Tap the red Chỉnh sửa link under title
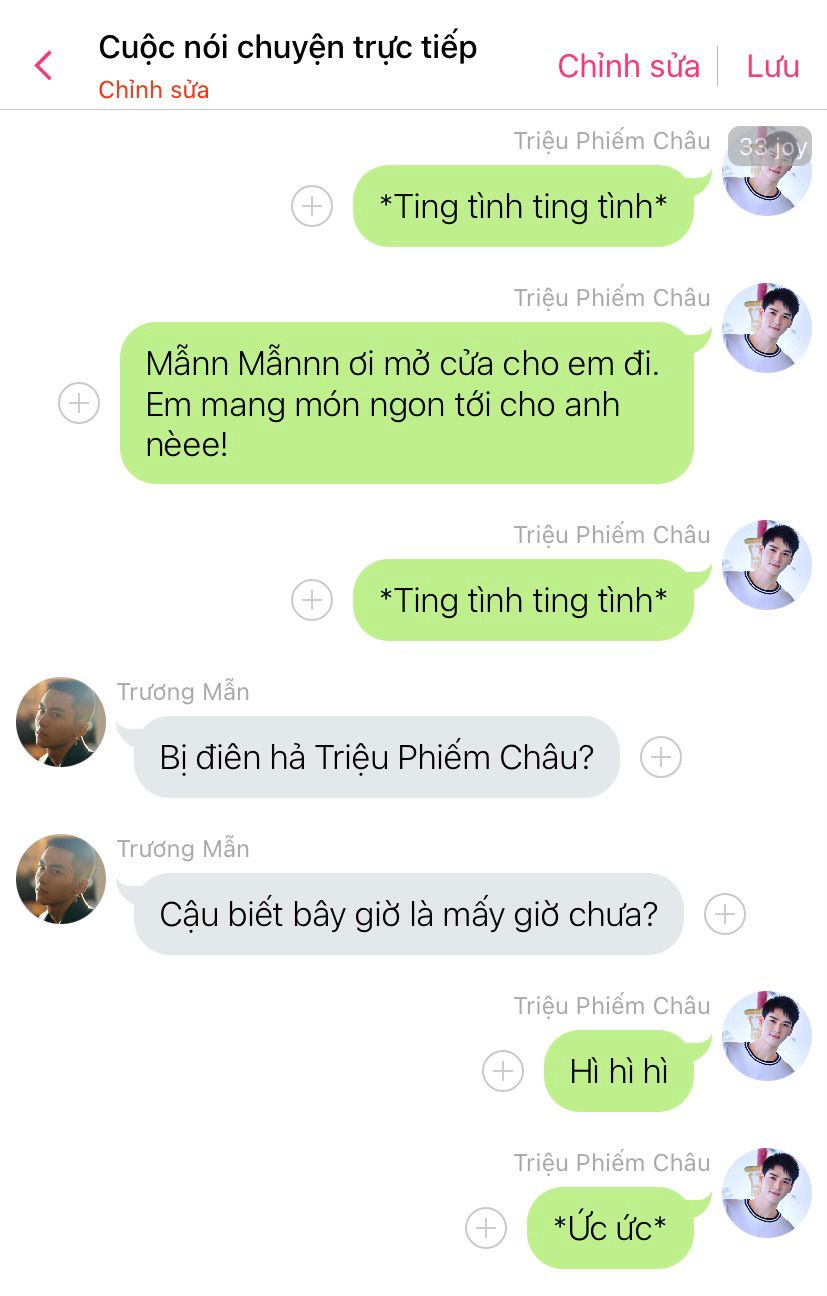 coord(153,90)
